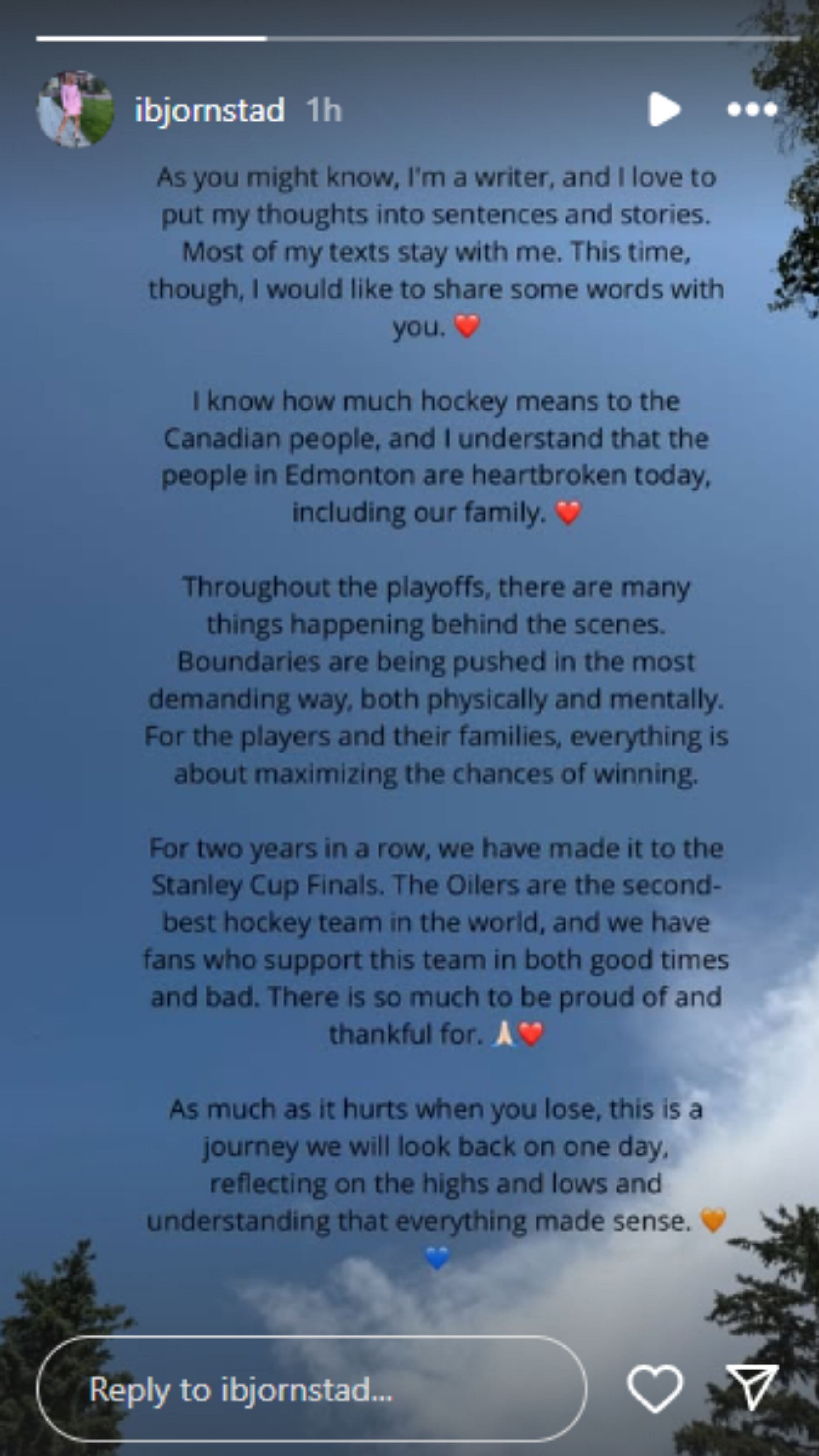The image size is (819, 1456).
Task: Open ibjornstad's profile picture
Action: tap(75, 109)
